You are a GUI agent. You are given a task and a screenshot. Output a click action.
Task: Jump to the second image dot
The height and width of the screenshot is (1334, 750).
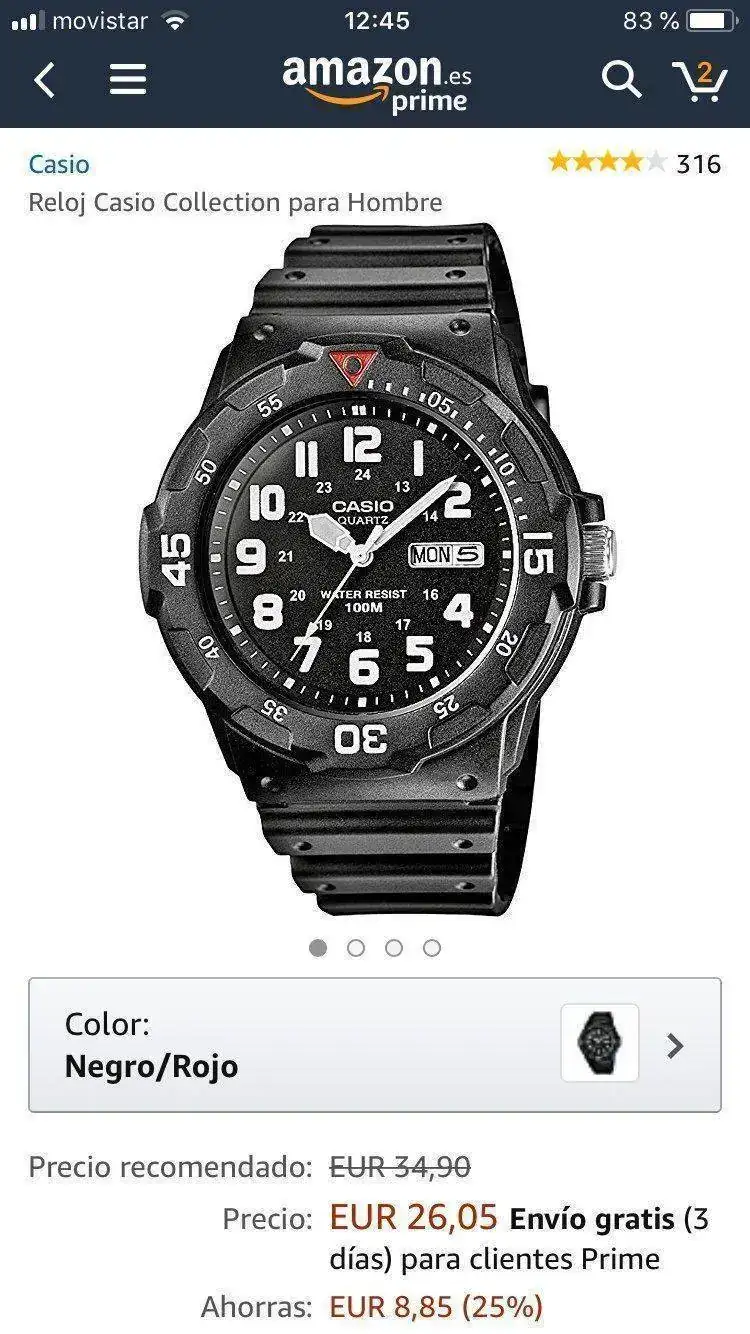coord(356,948)
